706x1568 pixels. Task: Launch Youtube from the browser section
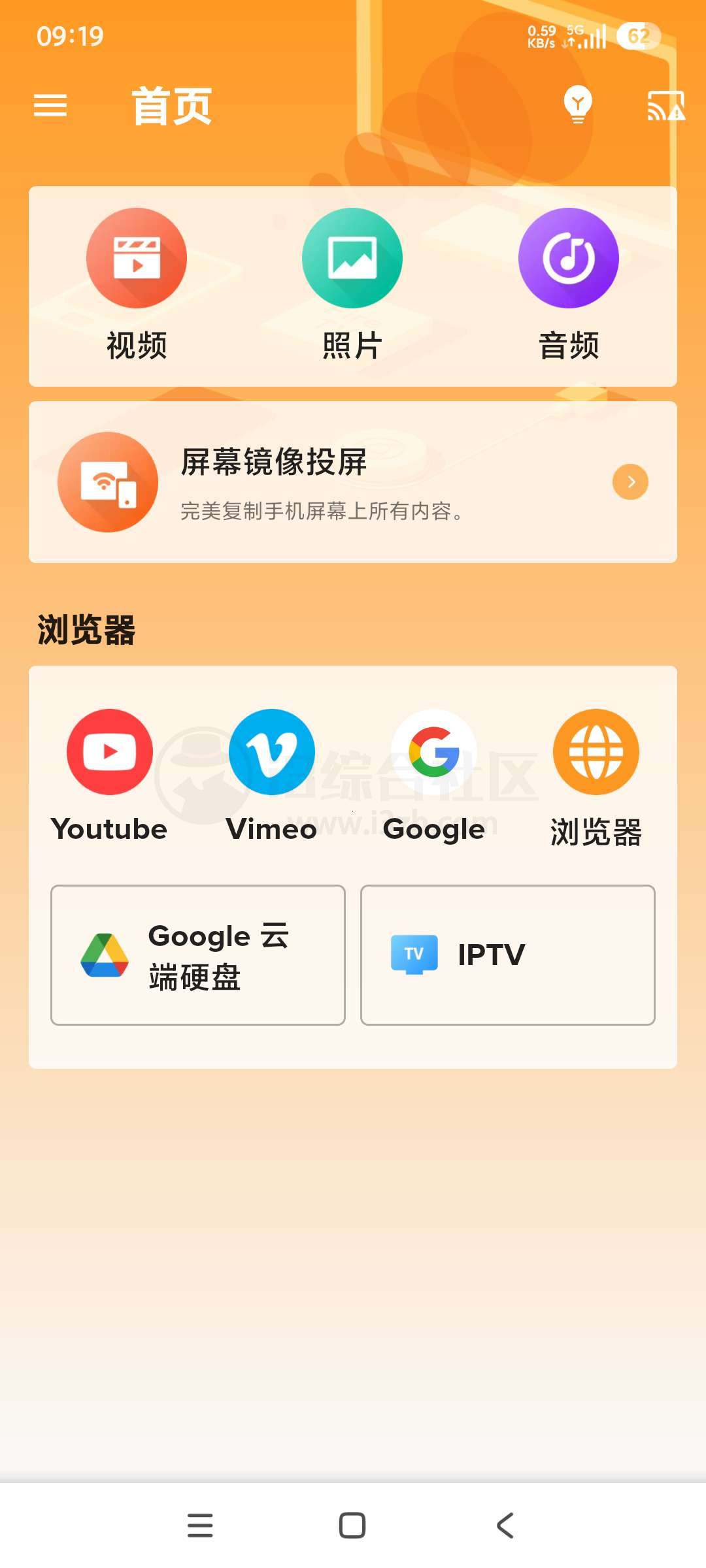click(109, 752)
